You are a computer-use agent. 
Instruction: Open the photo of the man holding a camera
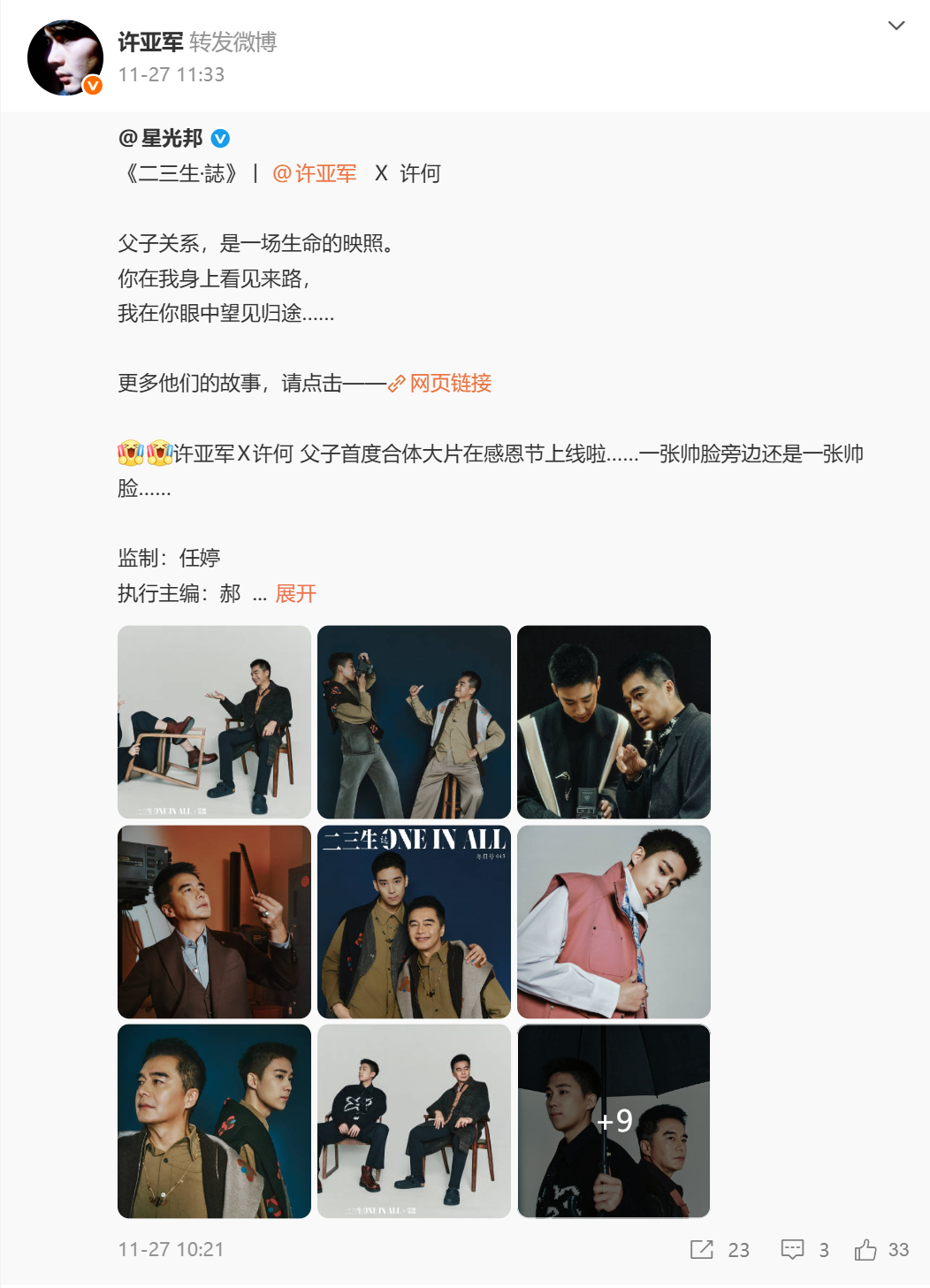414,721
